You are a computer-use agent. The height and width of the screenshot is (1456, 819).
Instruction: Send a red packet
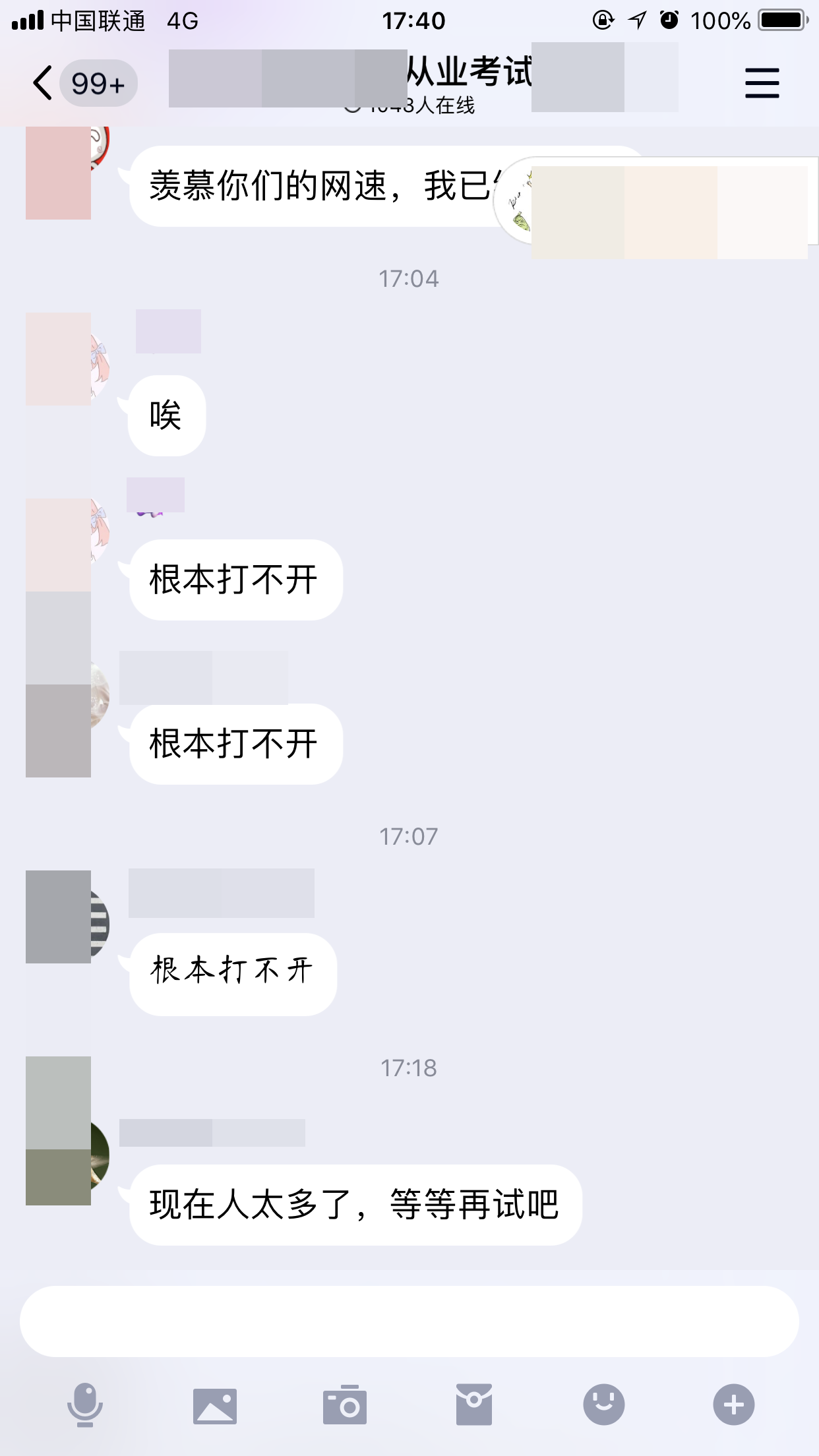click(x=474, y=1405)
